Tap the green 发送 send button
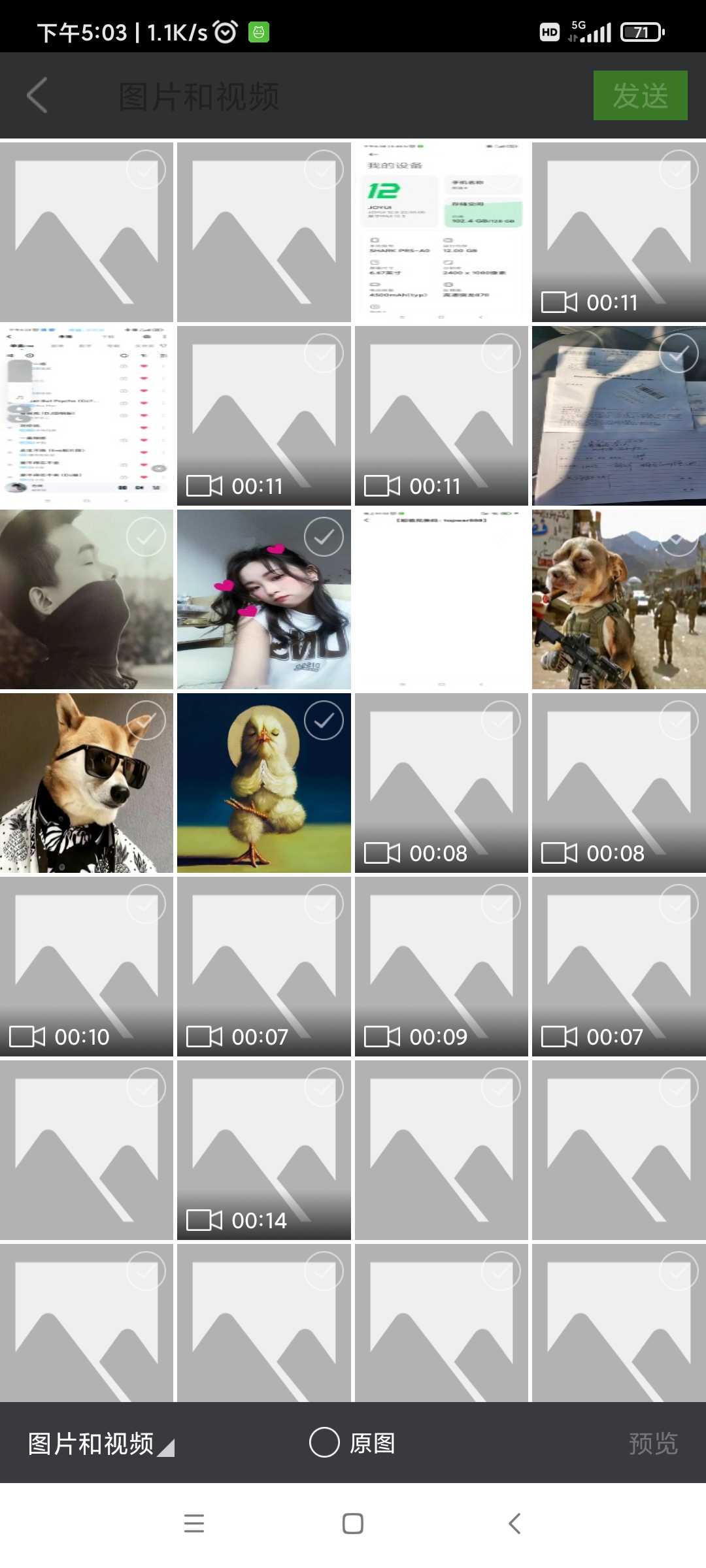This screenshot has height=1568, width=706. [640, 95]
